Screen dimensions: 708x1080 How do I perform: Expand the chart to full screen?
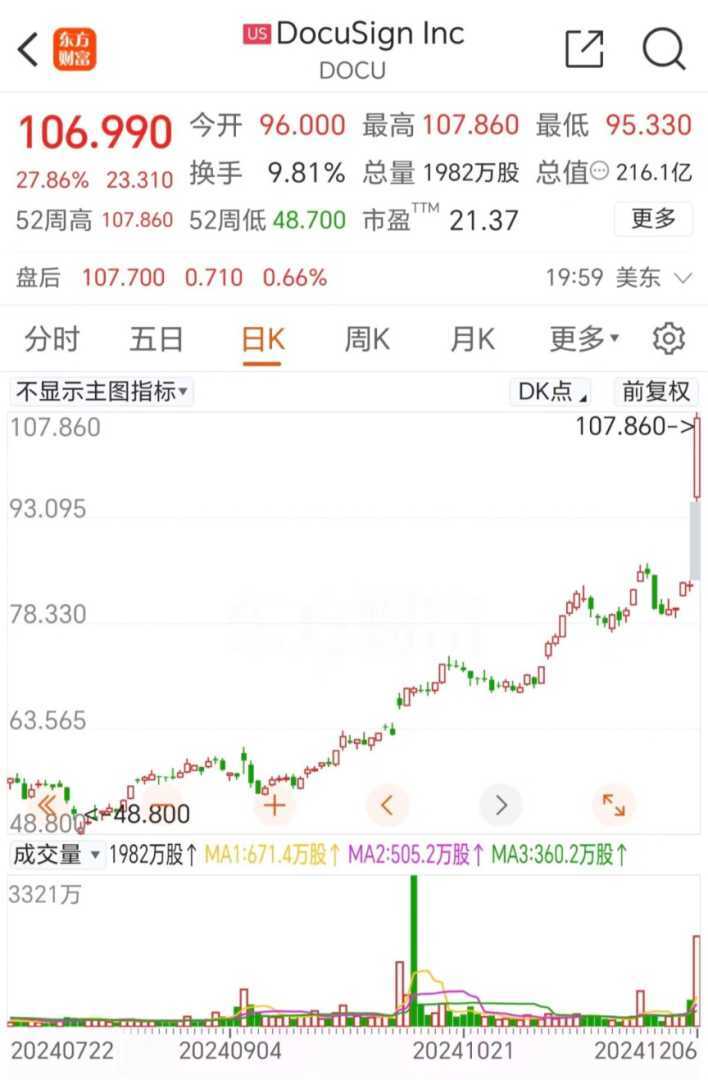tap(614, 804)
